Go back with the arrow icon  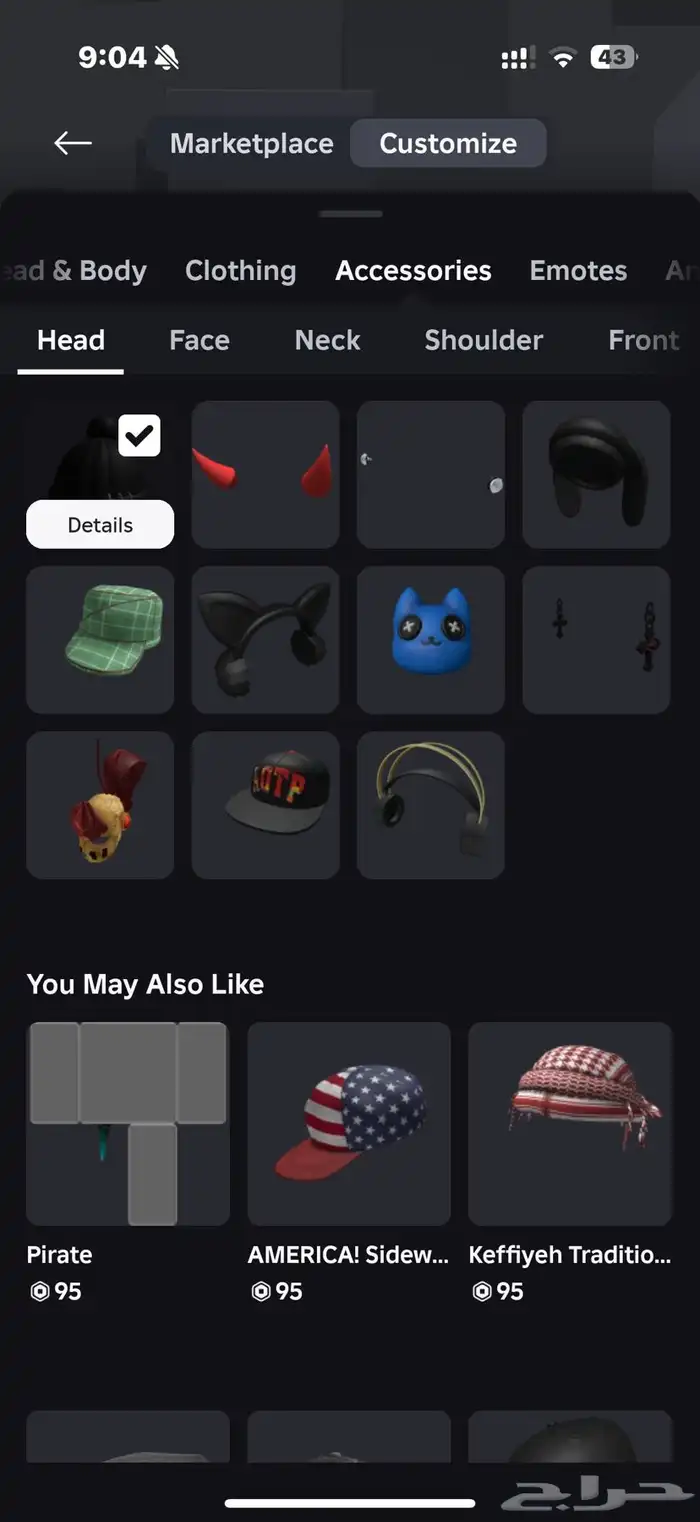click(73, 143)
